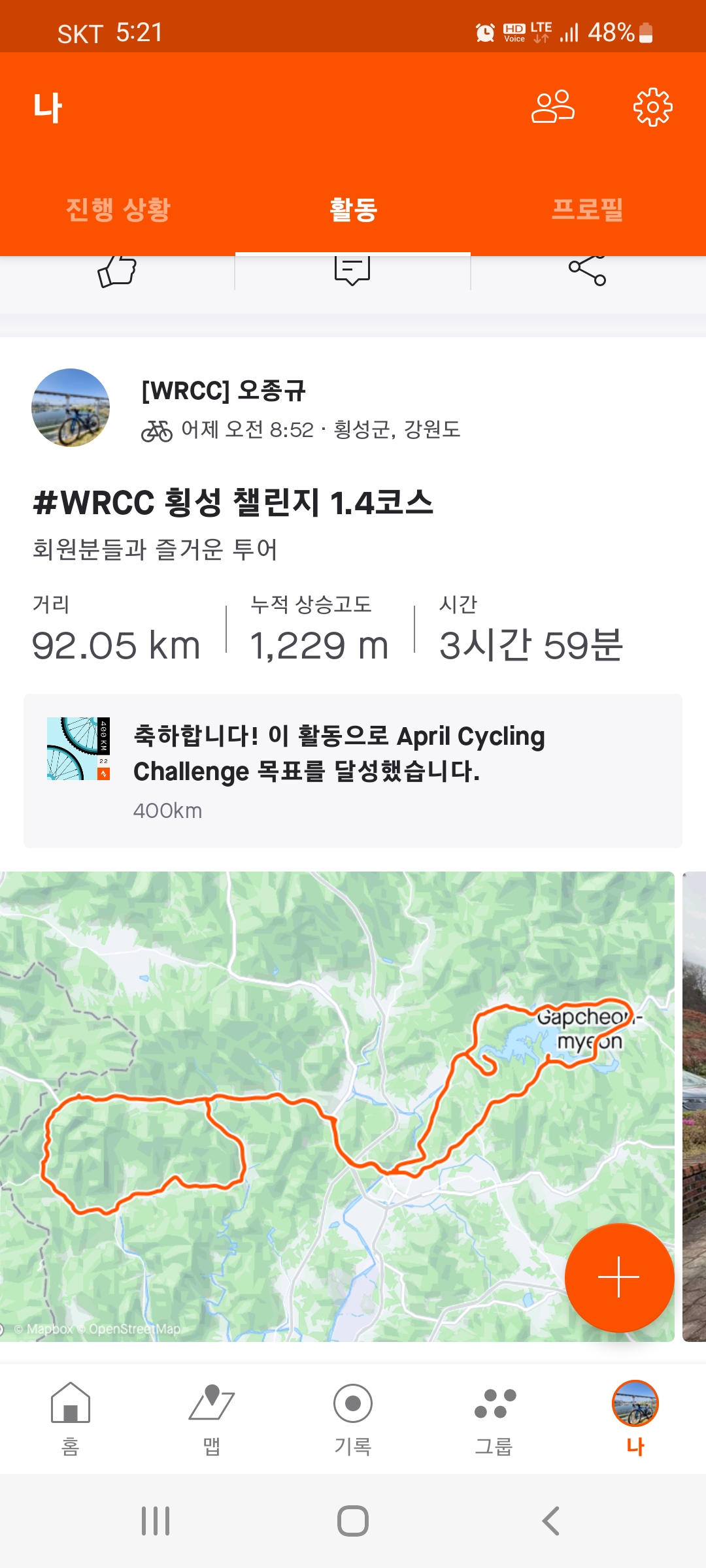
Task: Open the #WRCC 횡성 챌린지 1.4코스 activity
Action: coord(233,503)
